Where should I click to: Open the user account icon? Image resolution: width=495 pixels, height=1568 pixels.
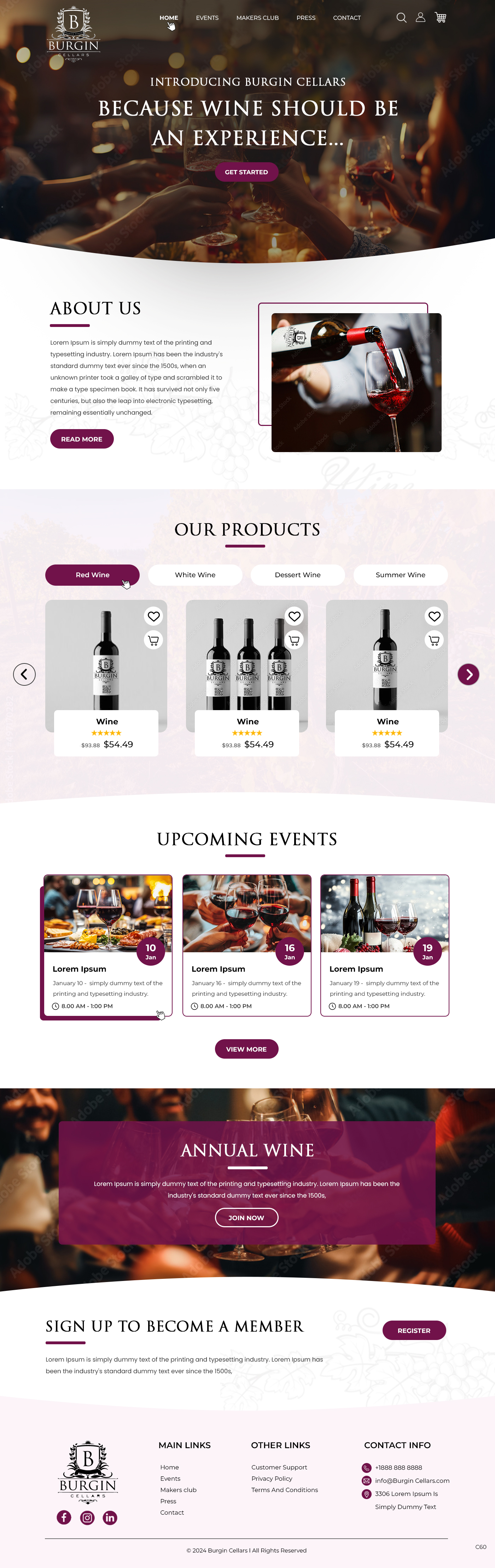420,18
